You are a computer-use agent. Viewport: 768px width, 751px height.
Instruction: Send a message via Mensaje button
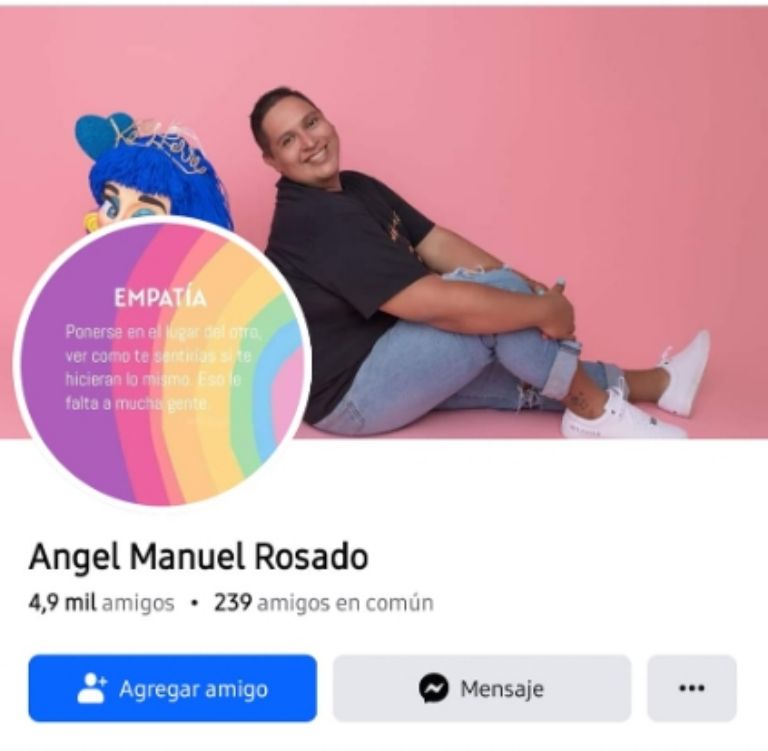click(482, 688)
